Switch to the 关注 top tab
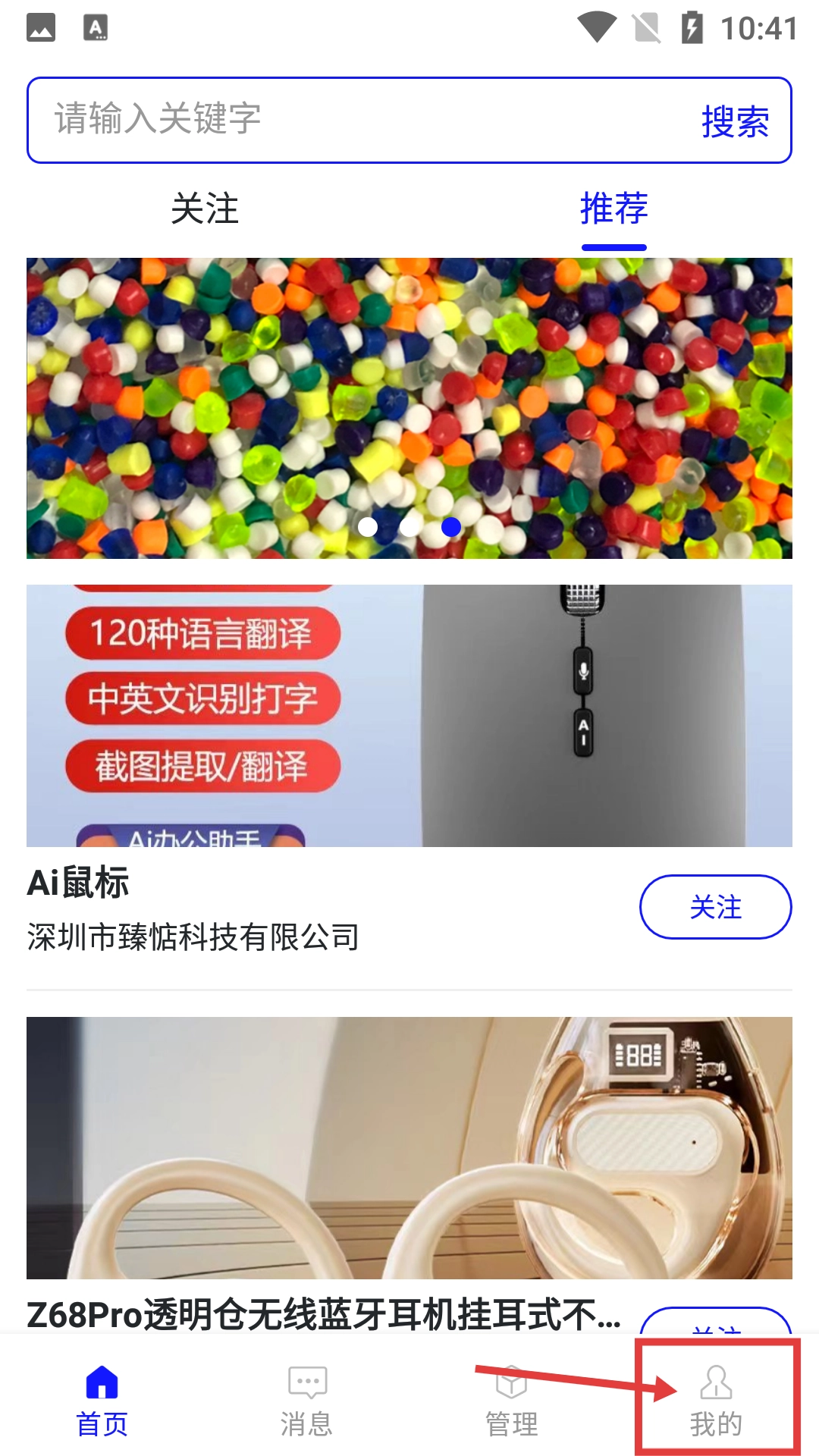819x1456 pixels. point(205,209)
